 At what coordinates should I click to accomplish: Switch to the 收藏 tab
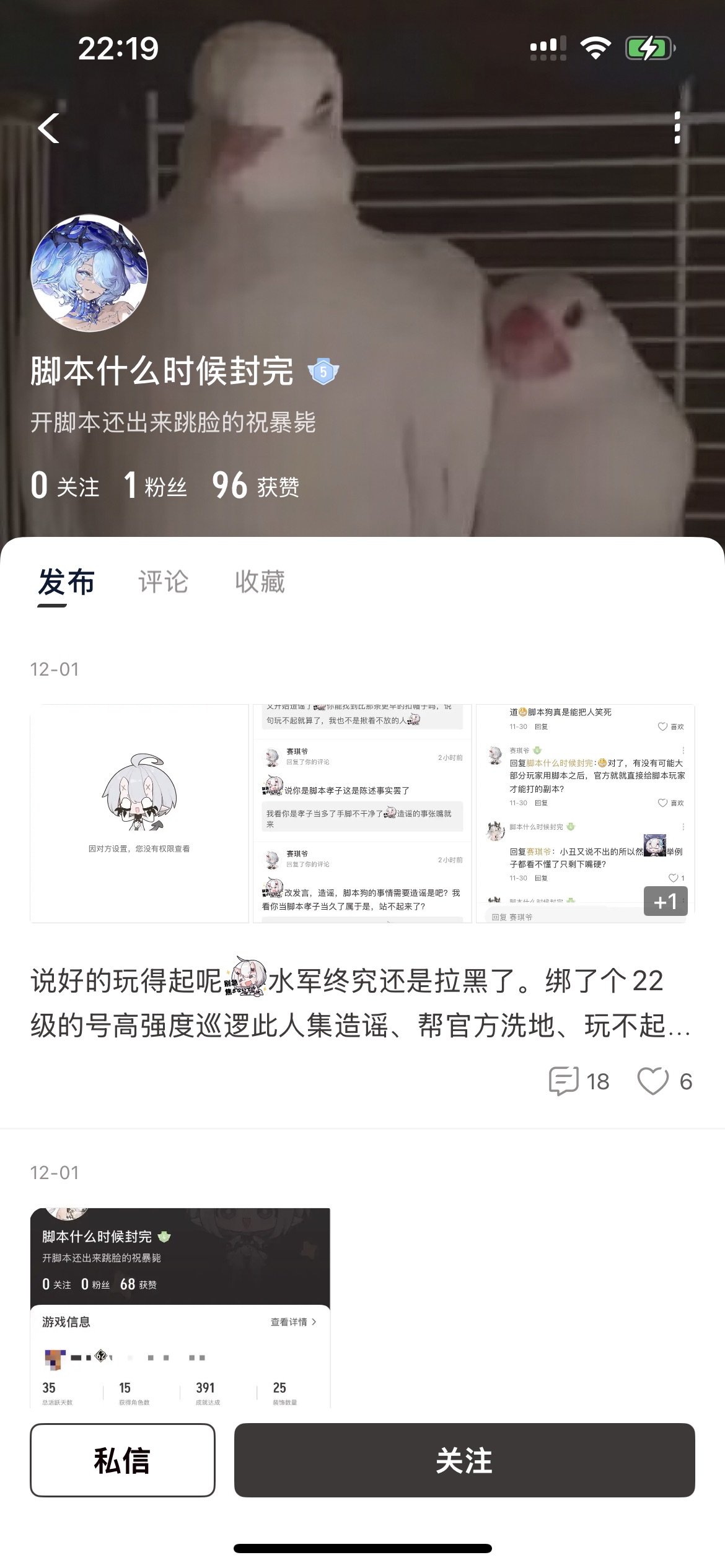coord(260,582)
